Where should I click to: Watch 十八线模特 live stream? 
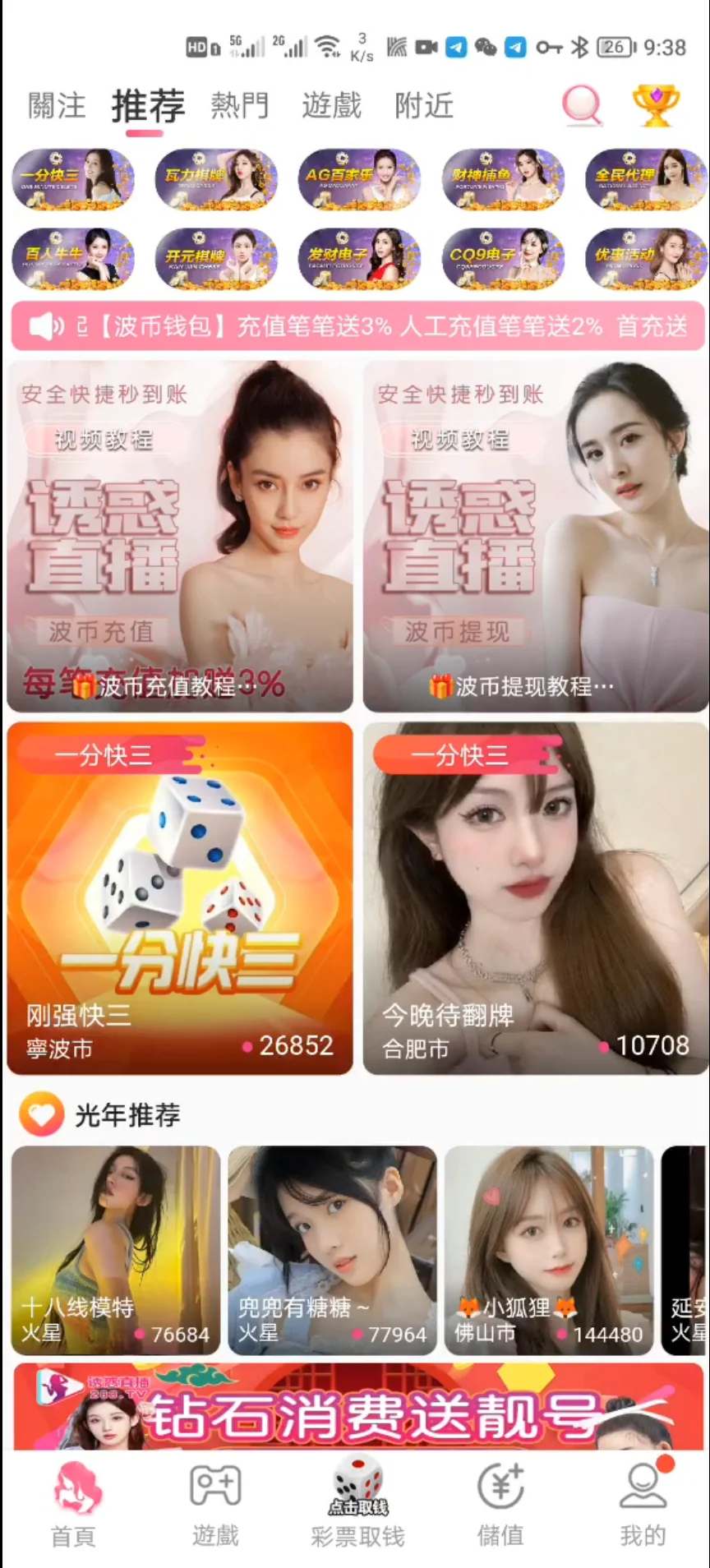point(116,1249)
